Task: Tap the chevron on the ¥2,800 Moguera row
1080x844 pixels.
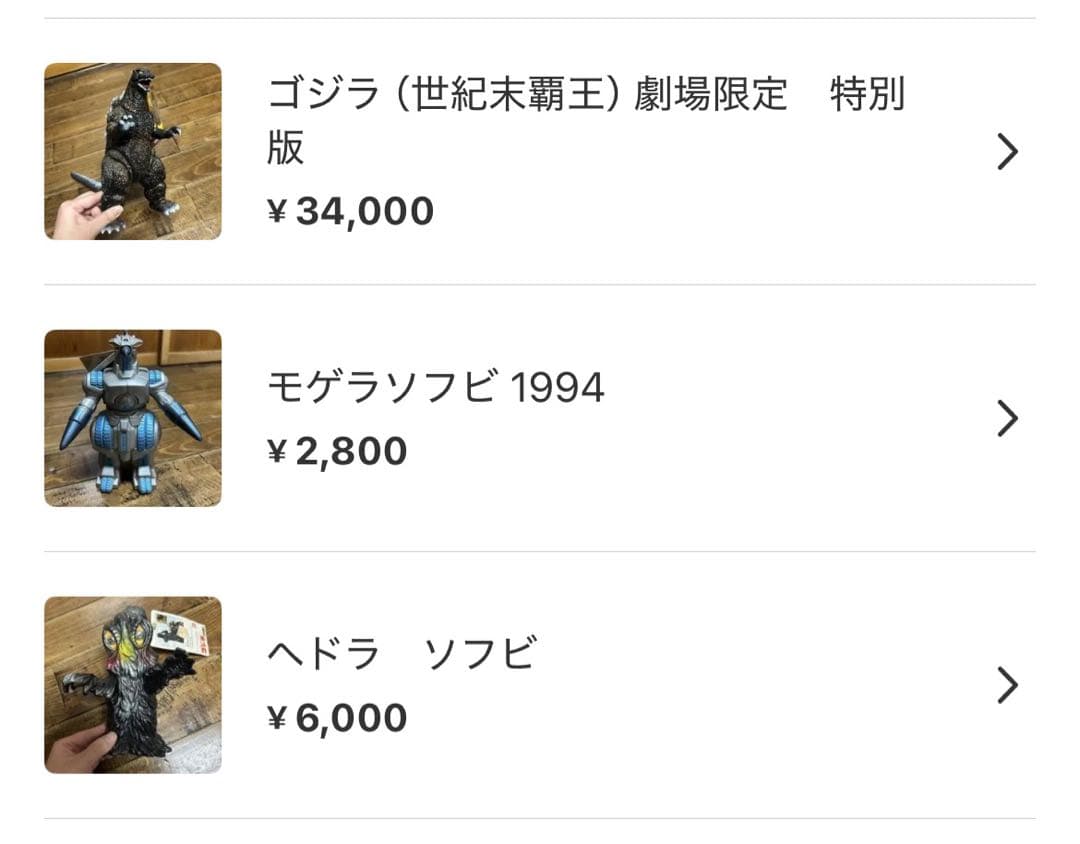Action: point(1007,419)
